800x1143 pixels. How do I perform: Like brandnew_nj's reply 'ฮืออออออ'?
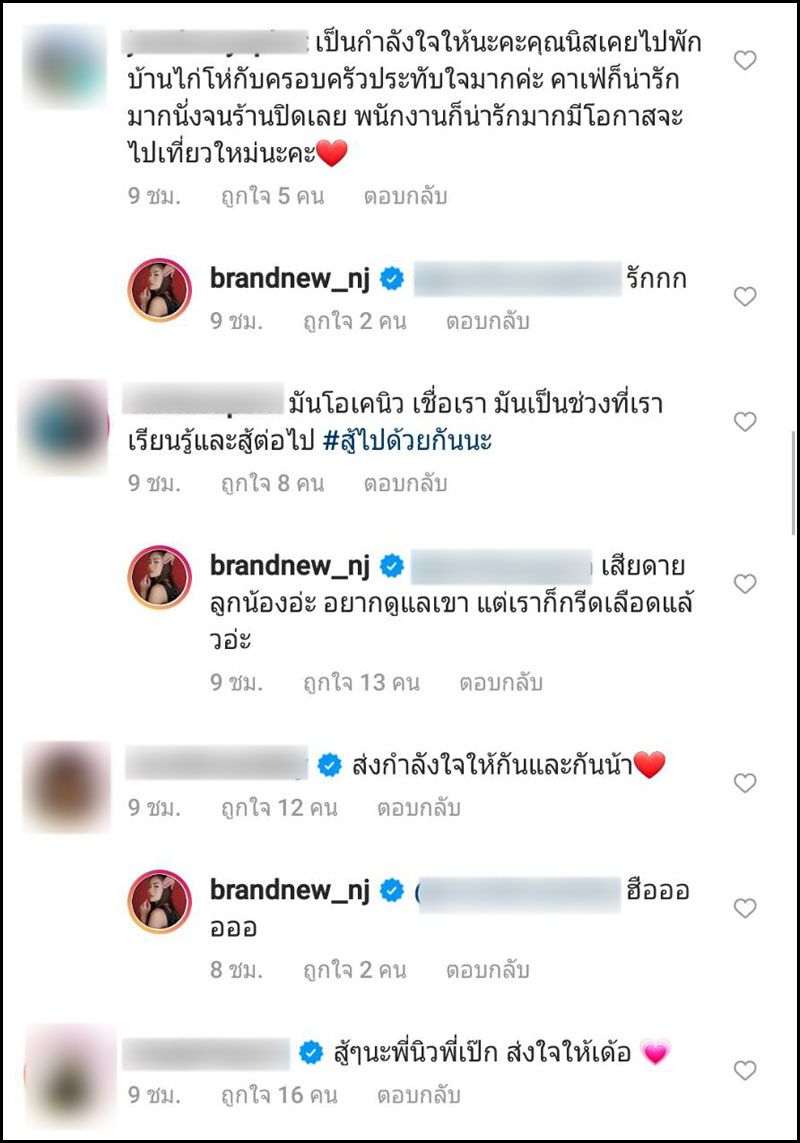(x=745, y=908)
